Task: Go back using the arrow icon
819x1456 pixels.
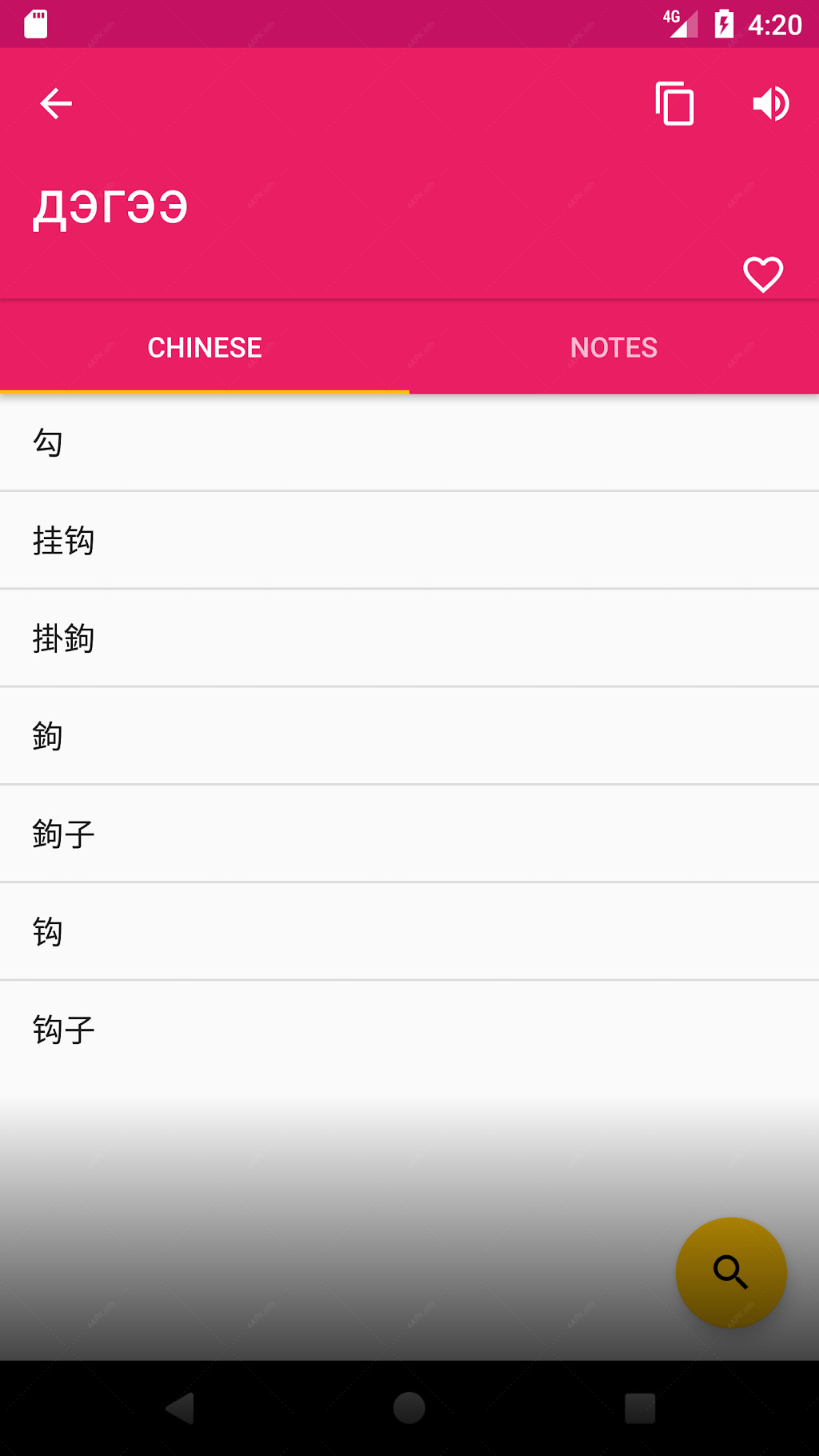Action: (x=56, y=104)
